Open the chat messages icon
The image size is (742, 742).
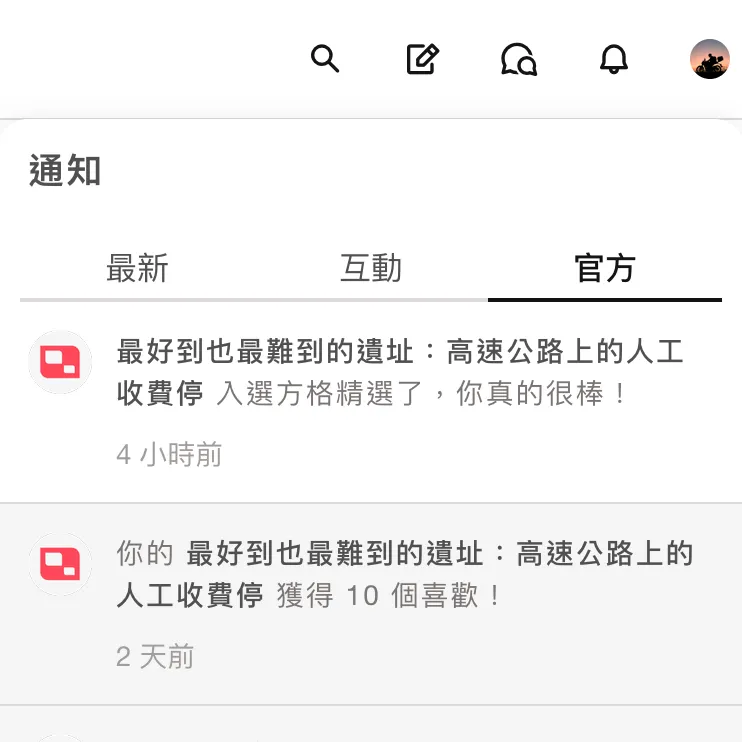(518, 59)
